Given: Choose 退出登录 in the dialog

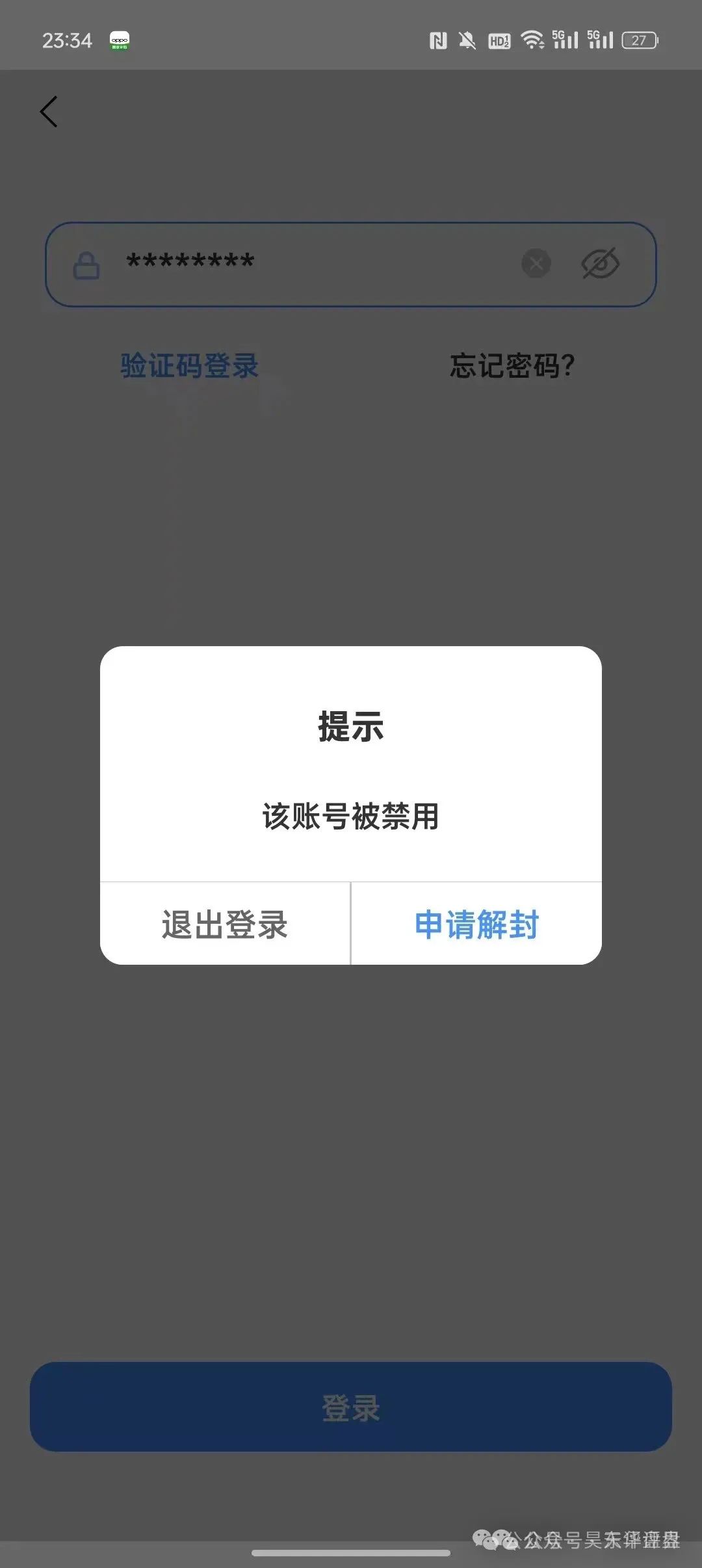Looking at the screenshot, I should coord(225,924).
